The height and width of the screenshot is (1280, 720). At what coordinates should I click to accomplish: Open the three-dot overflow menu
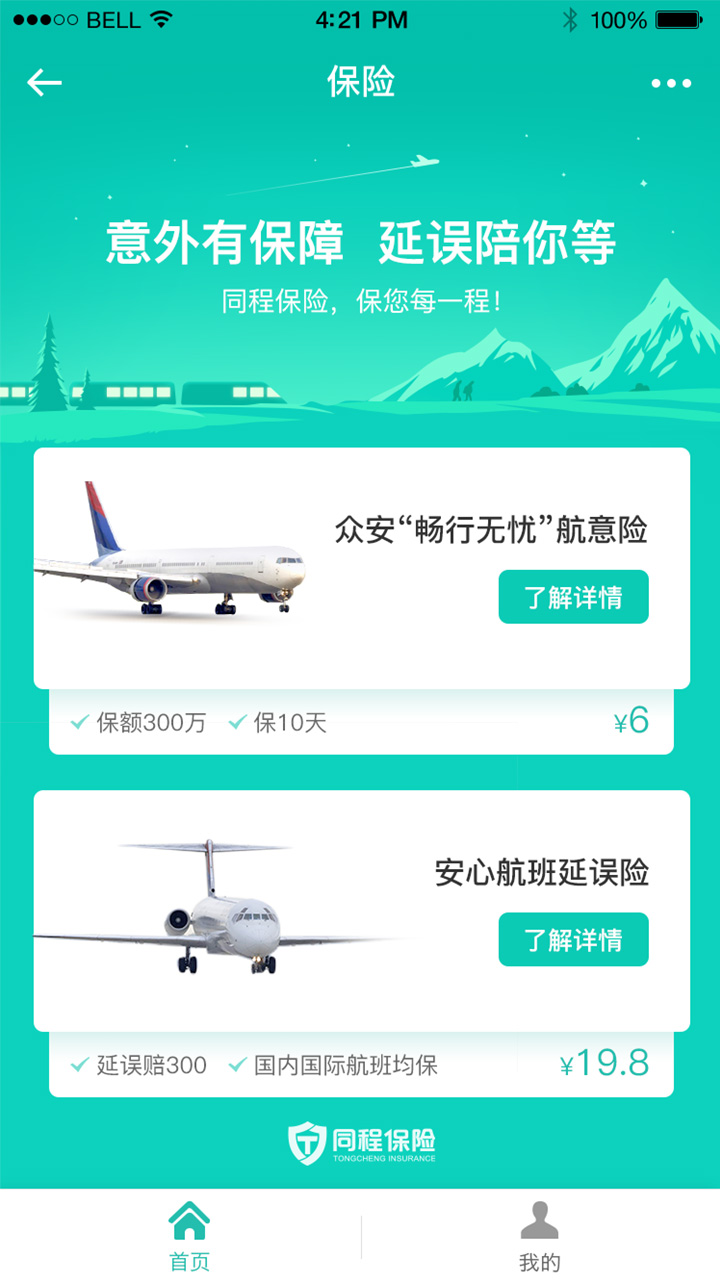point(671,83)
